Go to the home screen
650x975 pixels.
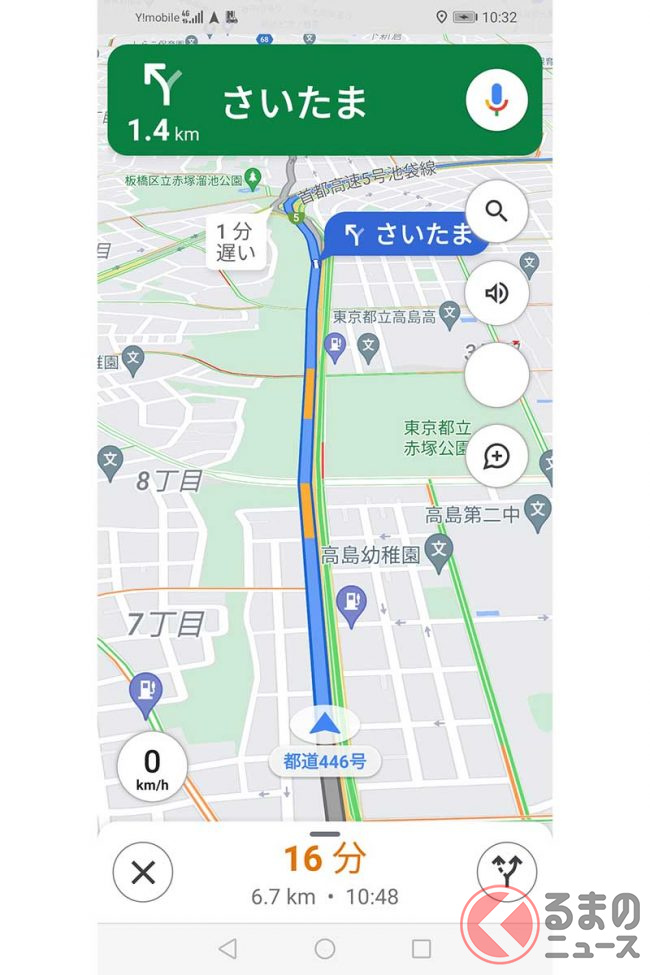[325, 947]
